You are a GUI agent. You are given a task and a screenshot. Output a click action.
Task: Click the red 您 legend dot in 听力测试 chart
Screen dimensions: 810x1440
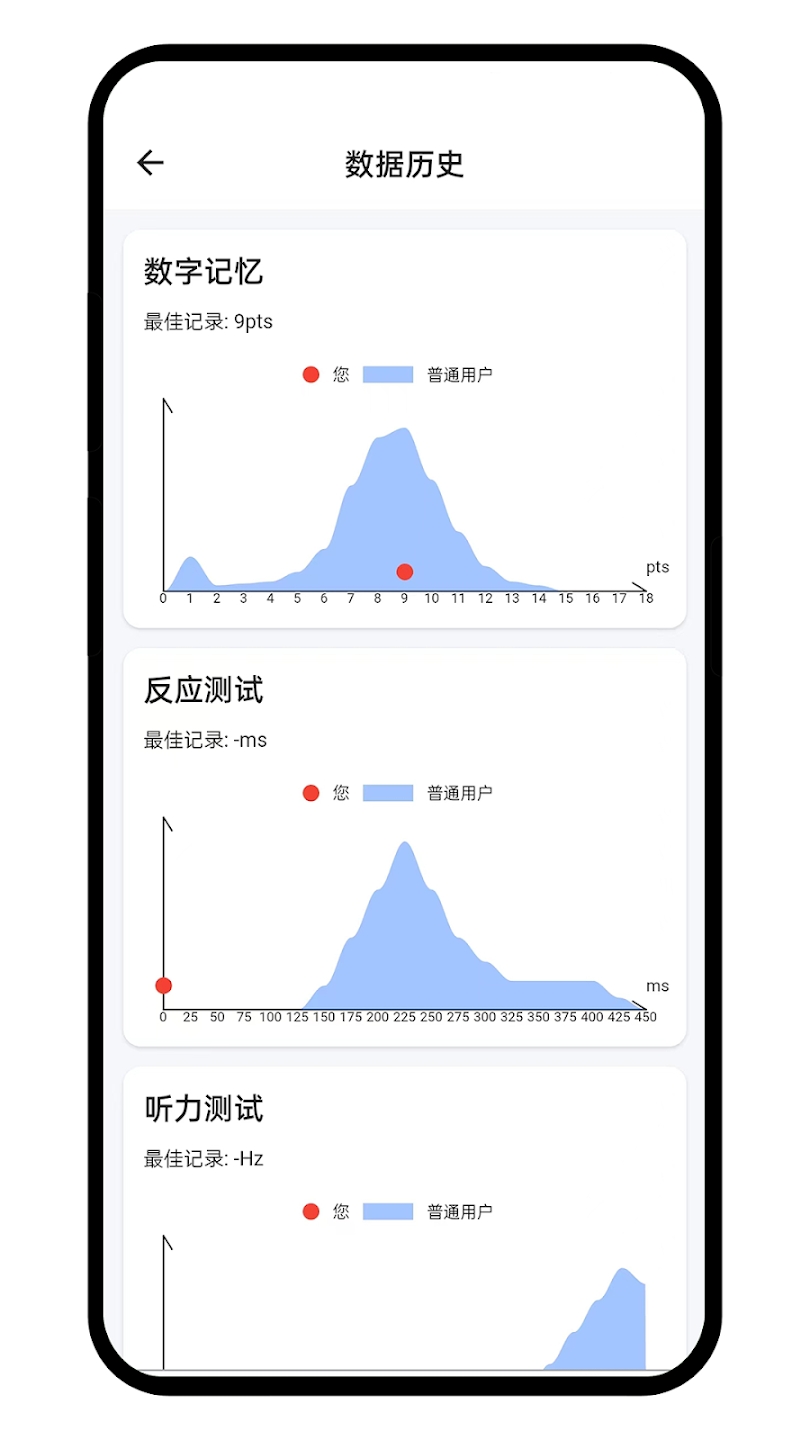[311, 1211]
